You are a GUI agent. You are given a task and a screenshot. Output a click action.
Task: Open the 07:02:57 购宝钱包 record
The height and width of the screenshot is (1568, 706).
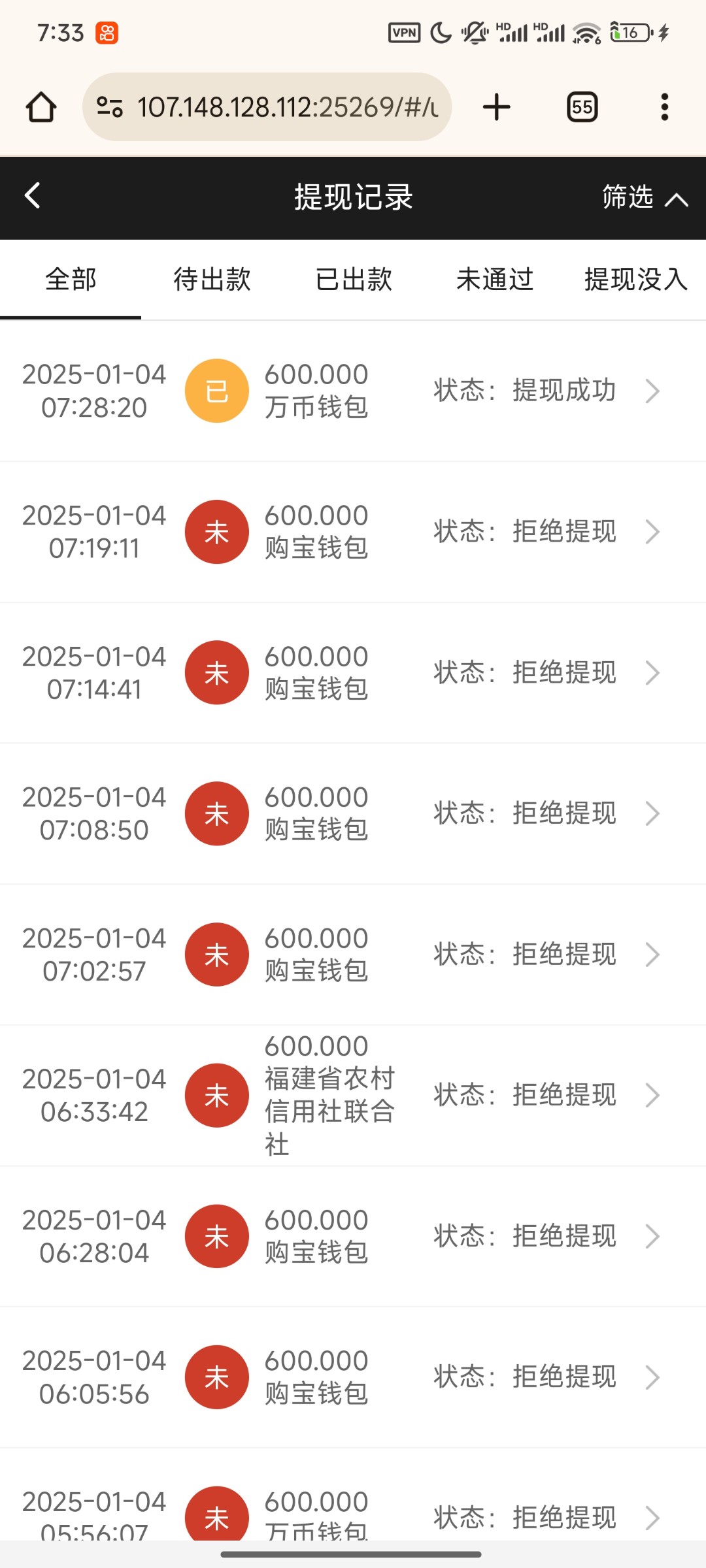coord(353,955)
